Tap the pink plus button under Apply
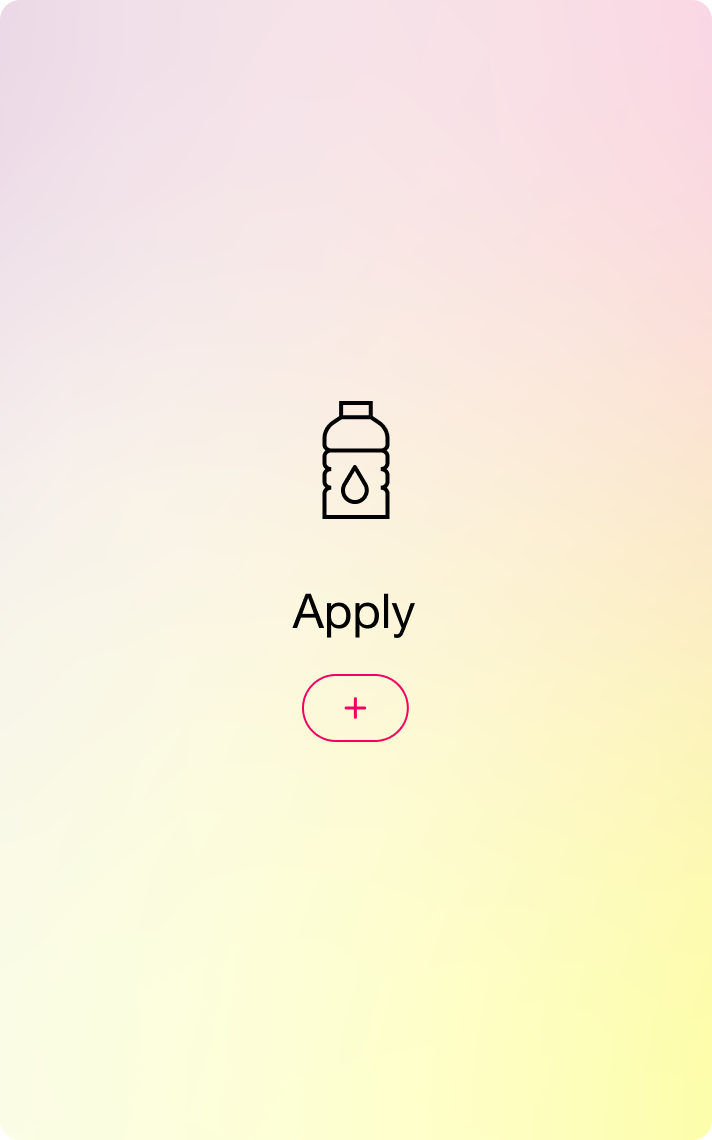712x1140 pixels. [355, 708]
